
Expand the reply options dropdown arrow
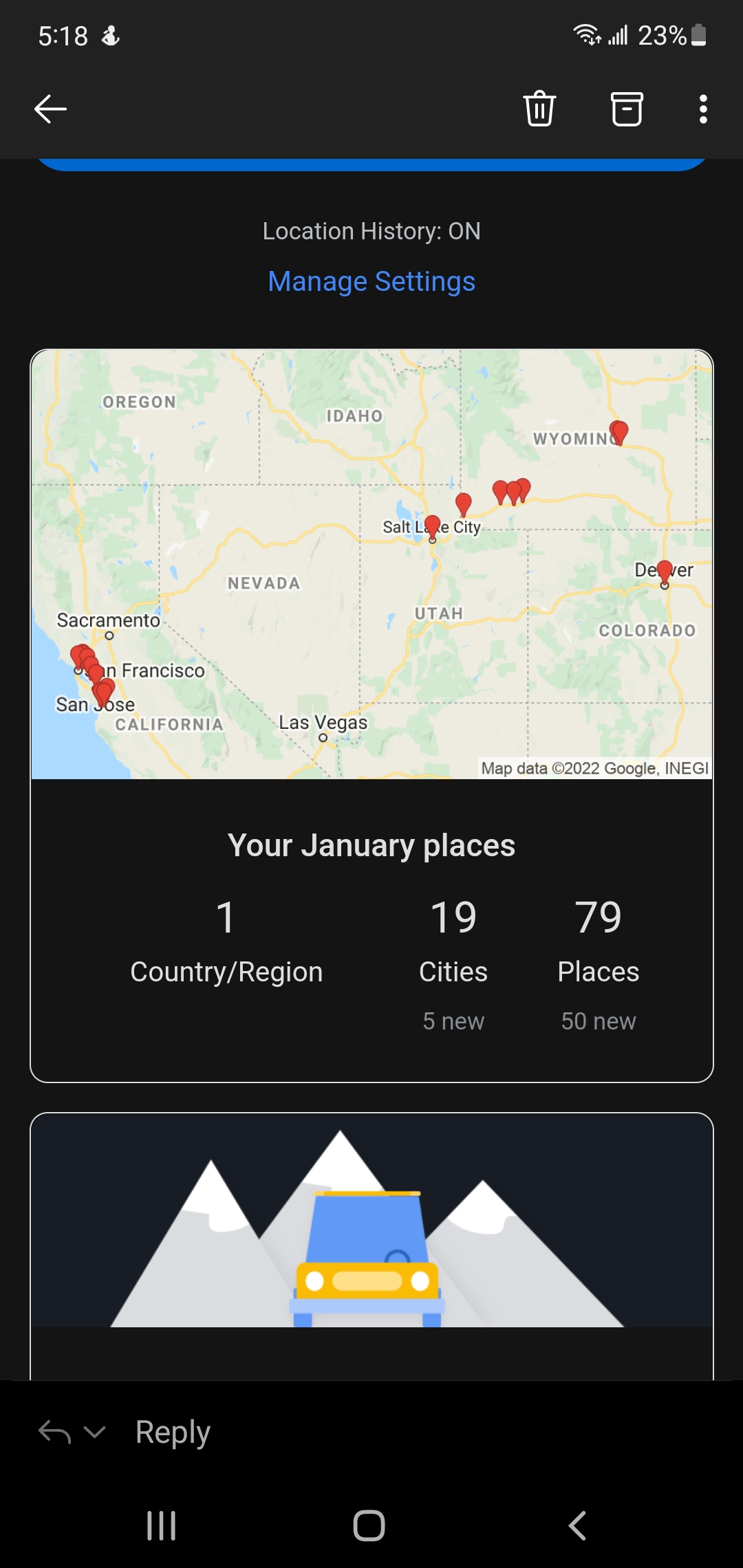pyautogui.click(x=94, y=1433)
